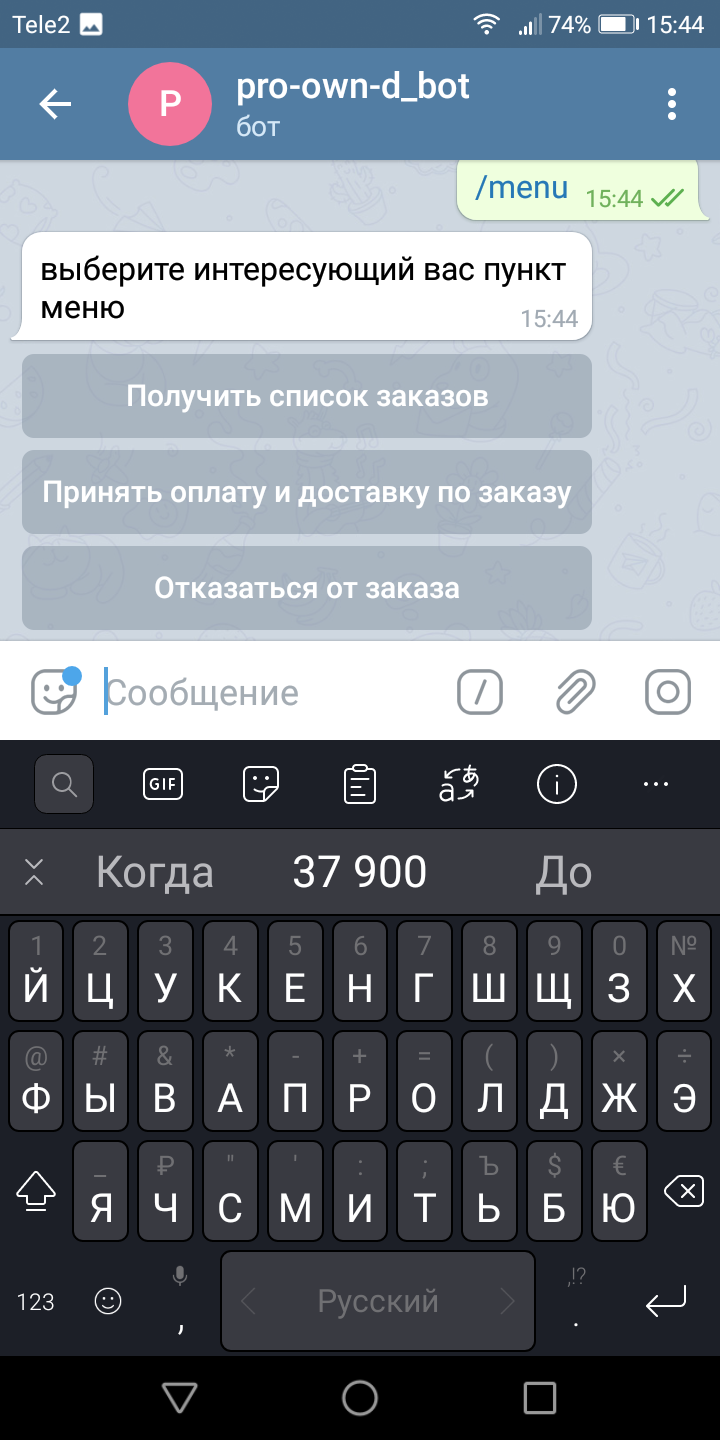Image resolution: width=720 pixels, height=1440 pixels.
Task: Tap Получить список заказов button
Action: coord(307,396)
